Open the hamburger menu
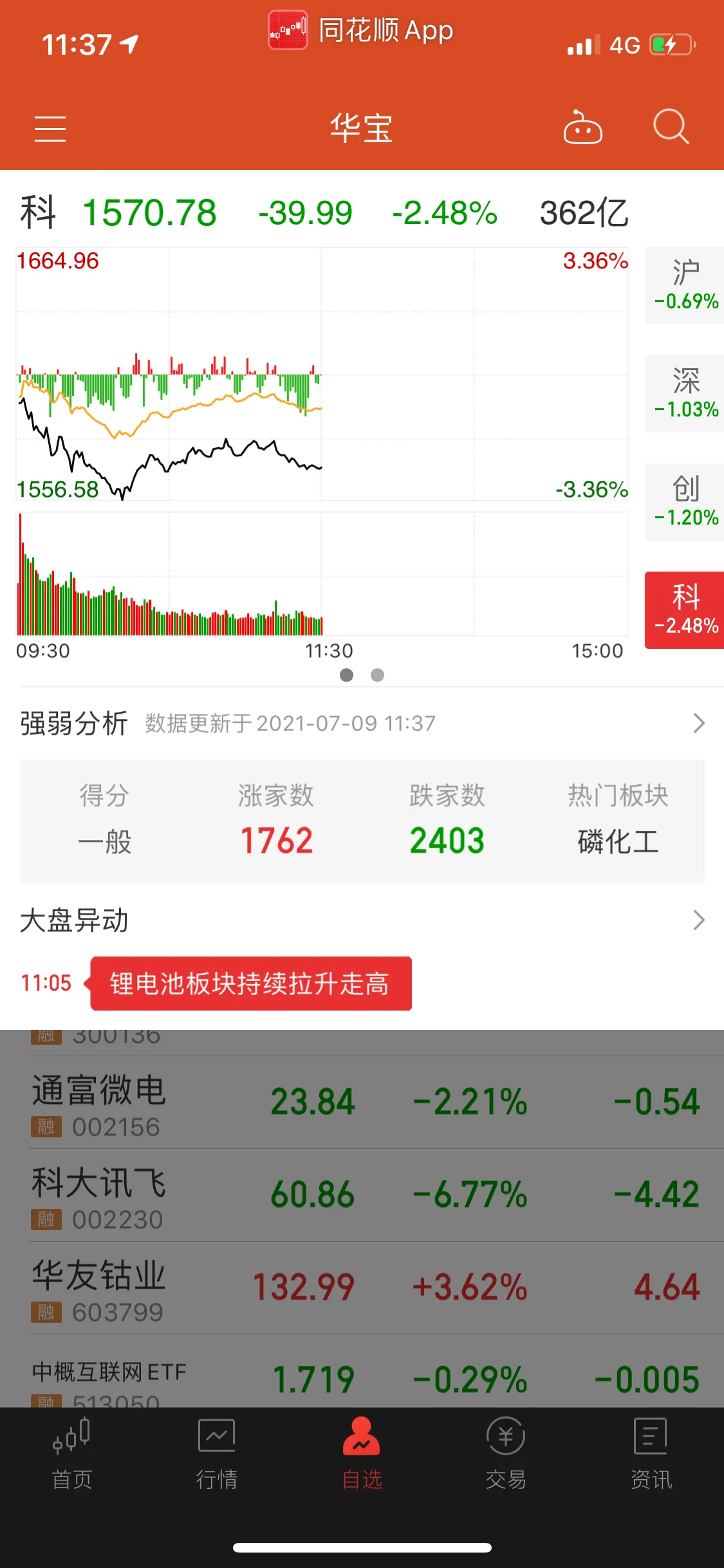Viewport: 724px width, 1568px height. click(50, 129)
